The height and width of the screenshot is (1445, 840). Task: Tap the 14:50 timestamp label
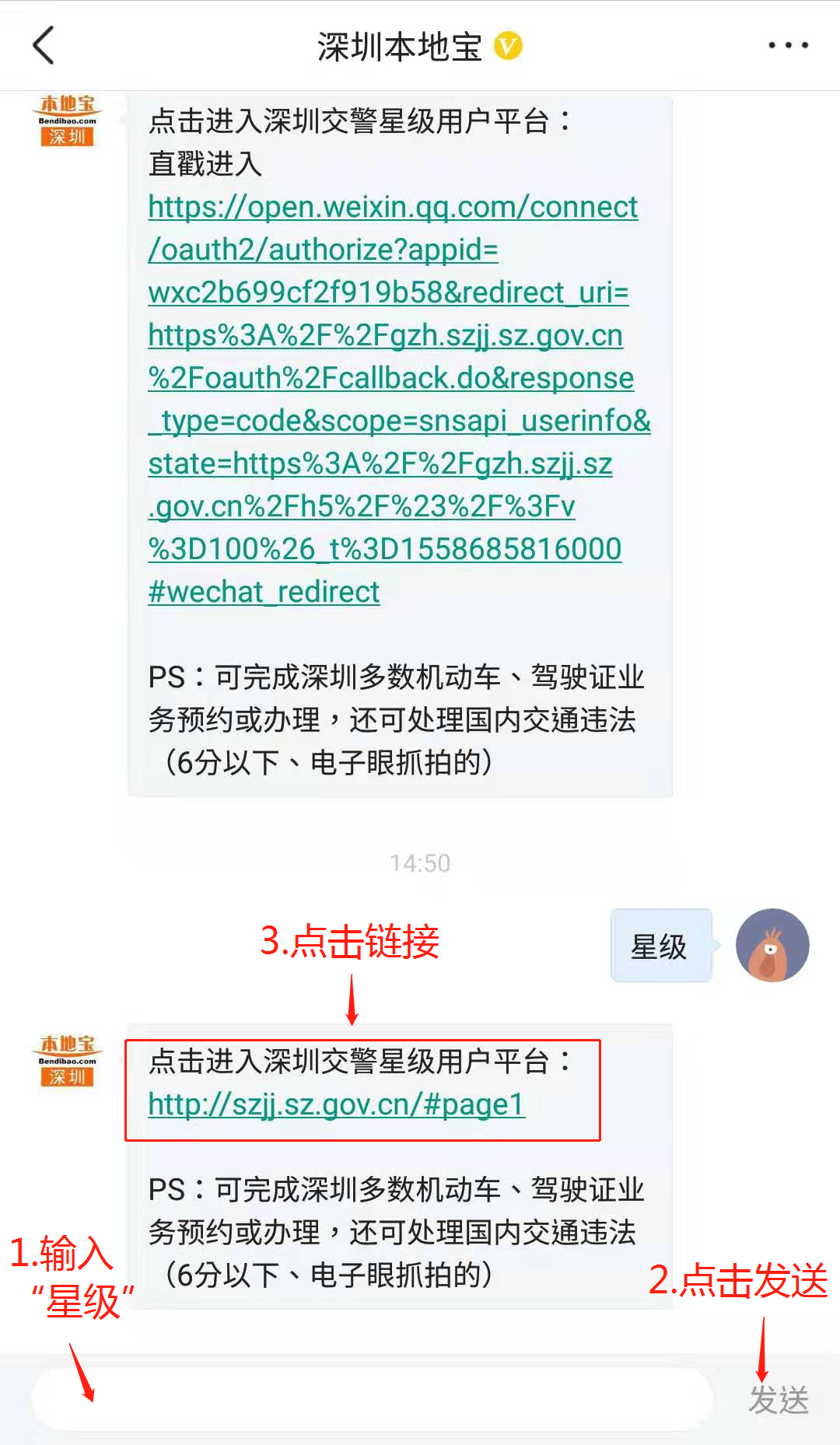pyautogui.click(x=419, y=862)
